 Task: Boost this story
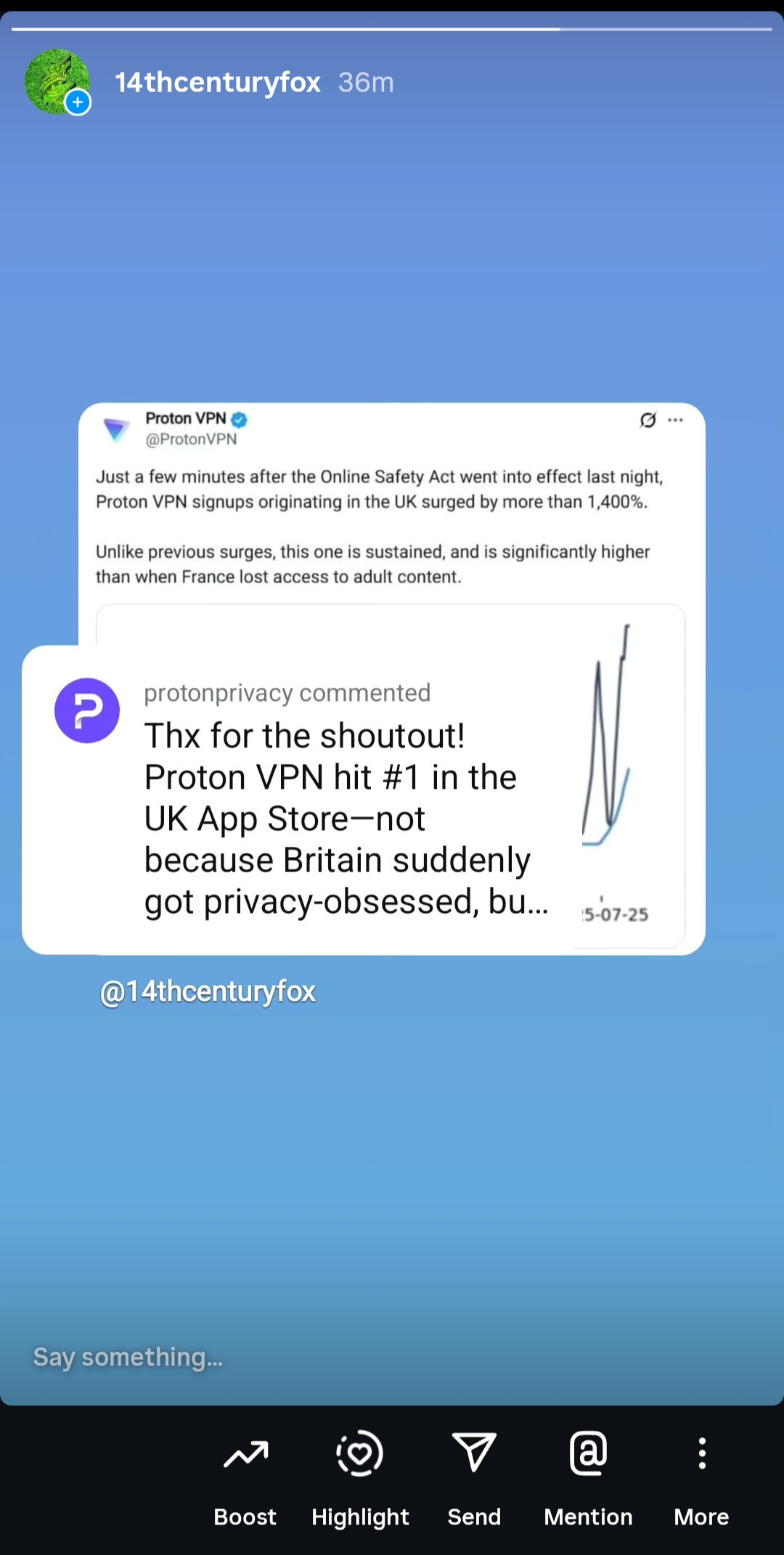[245, 1474]
